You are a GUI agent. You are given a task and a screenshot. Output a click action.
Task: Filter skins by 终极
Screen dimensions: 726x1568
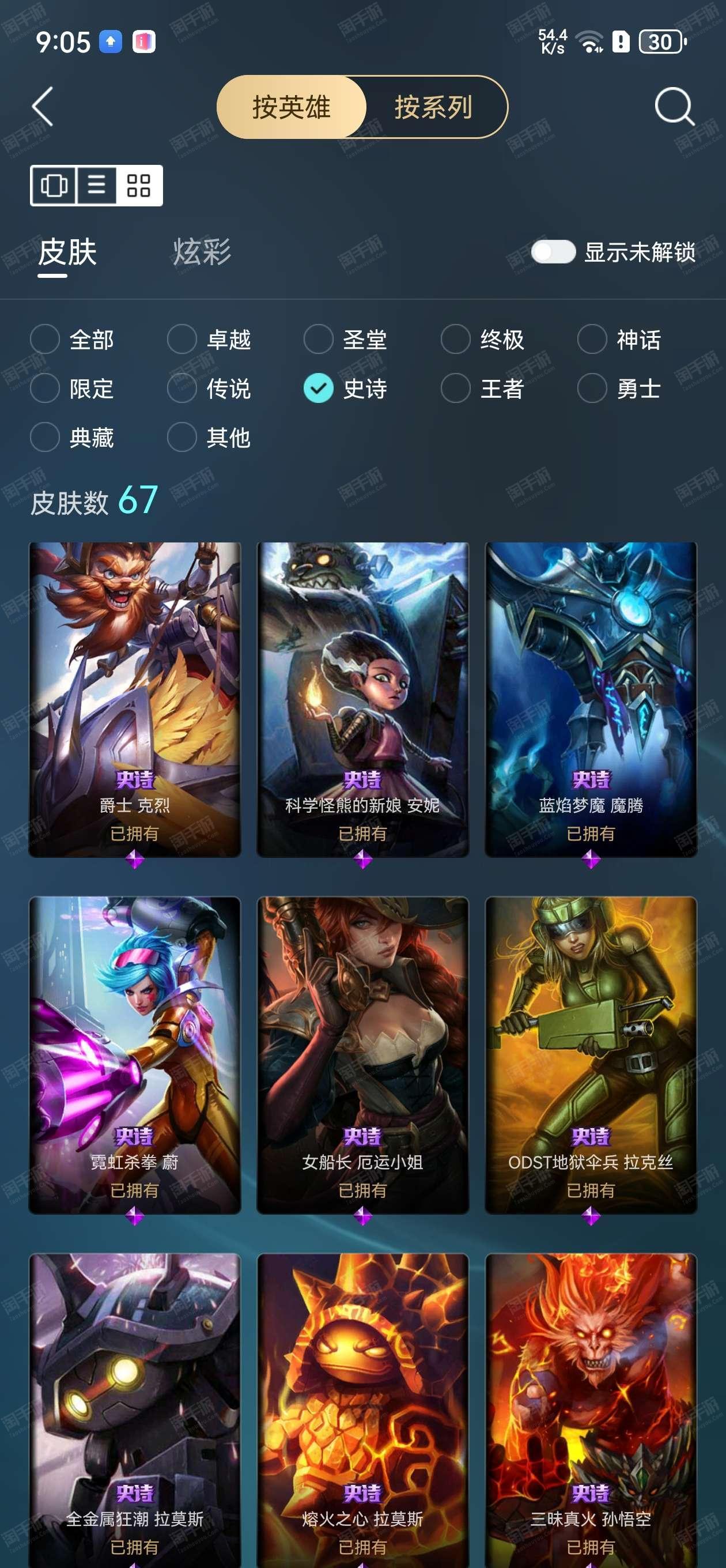[483, 339]
